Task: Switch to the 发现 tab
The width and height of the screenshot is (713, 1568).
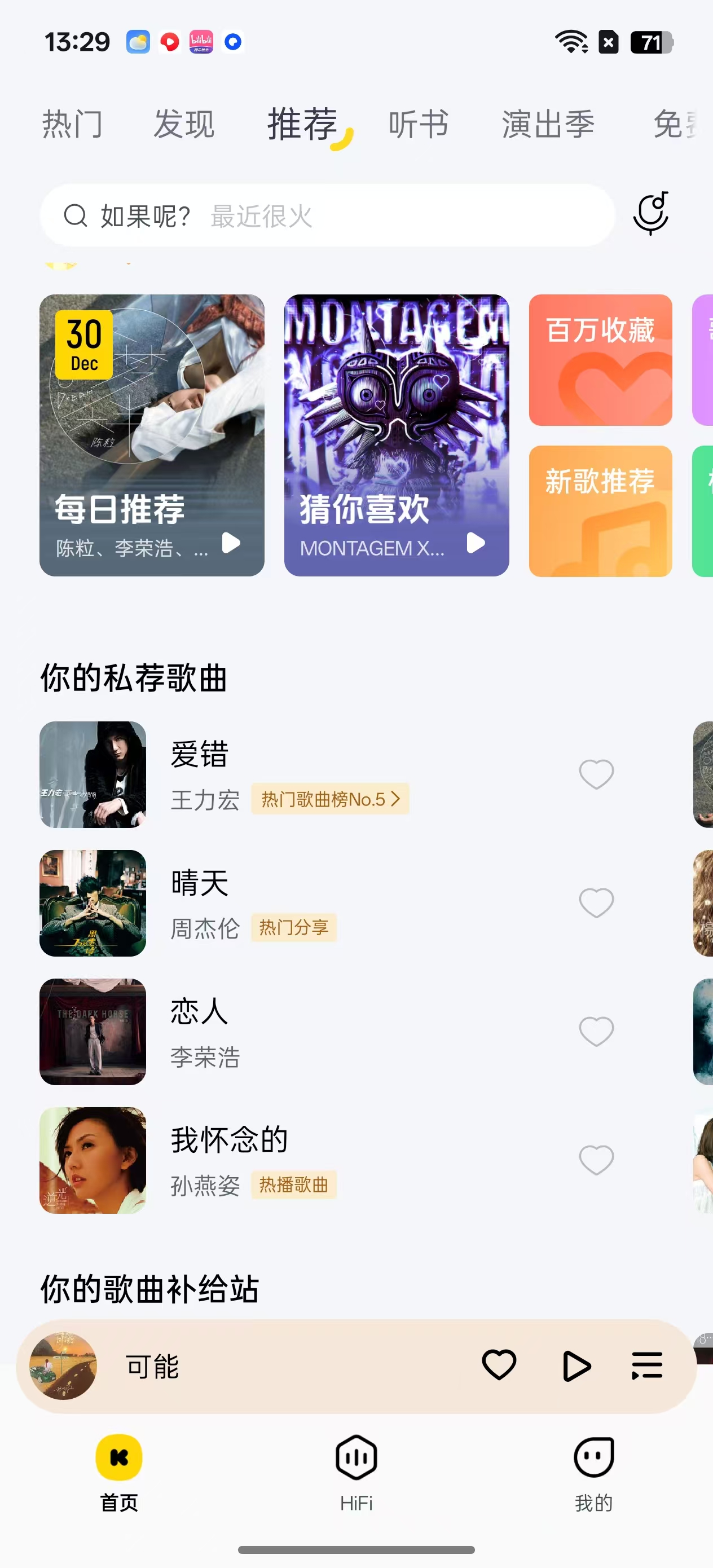Action: [184, 124]
